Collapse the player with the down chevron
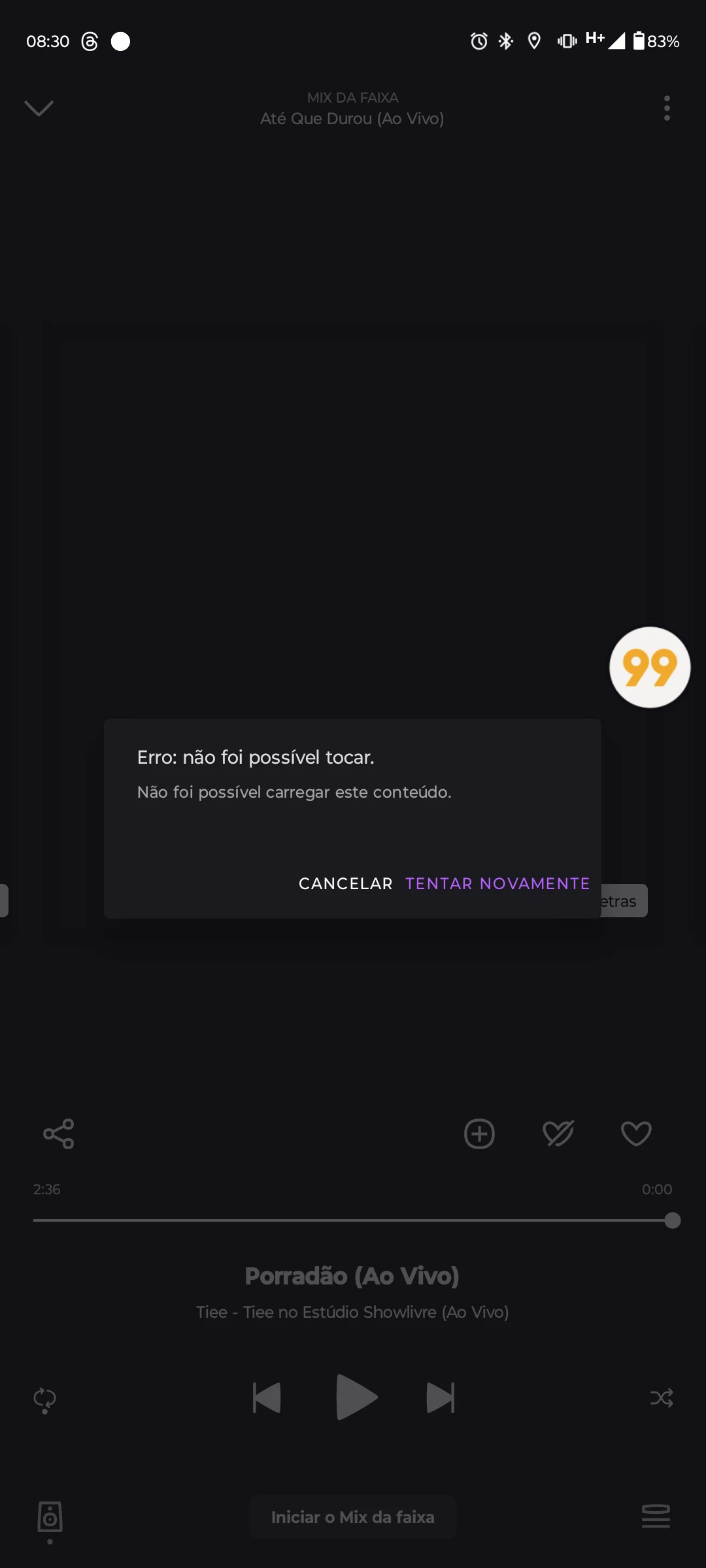 [39, 108]
